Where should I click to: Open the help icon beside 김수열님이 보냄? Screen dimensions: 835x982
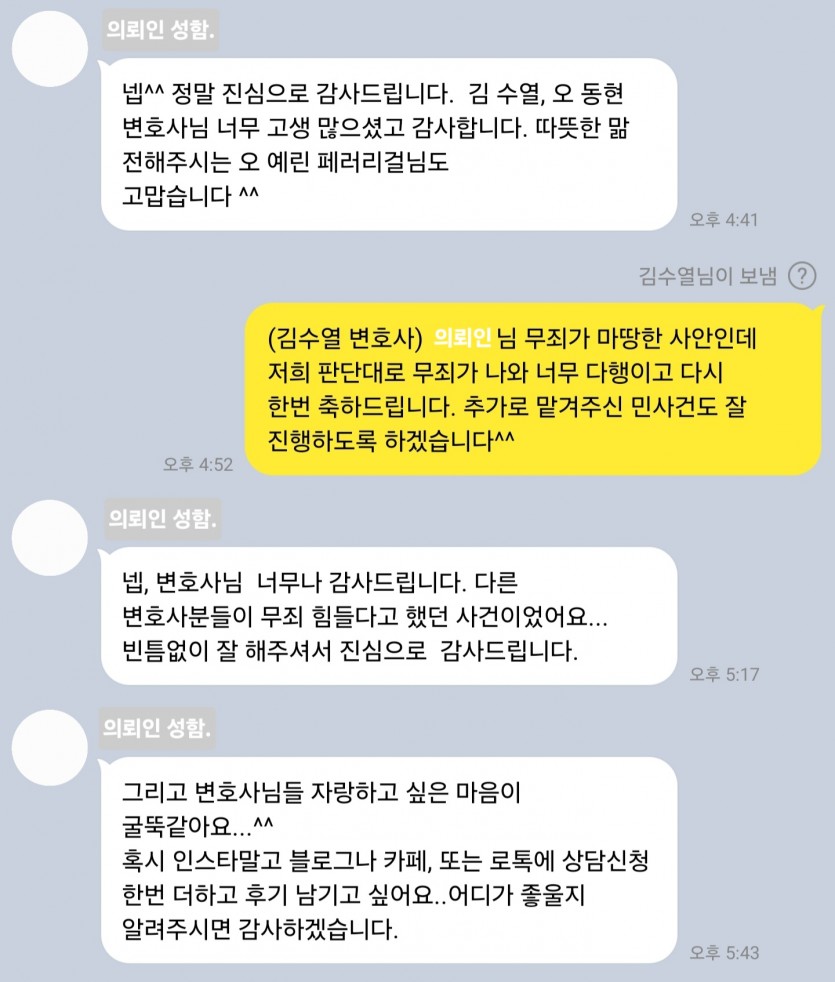click(x=802, y=276)
